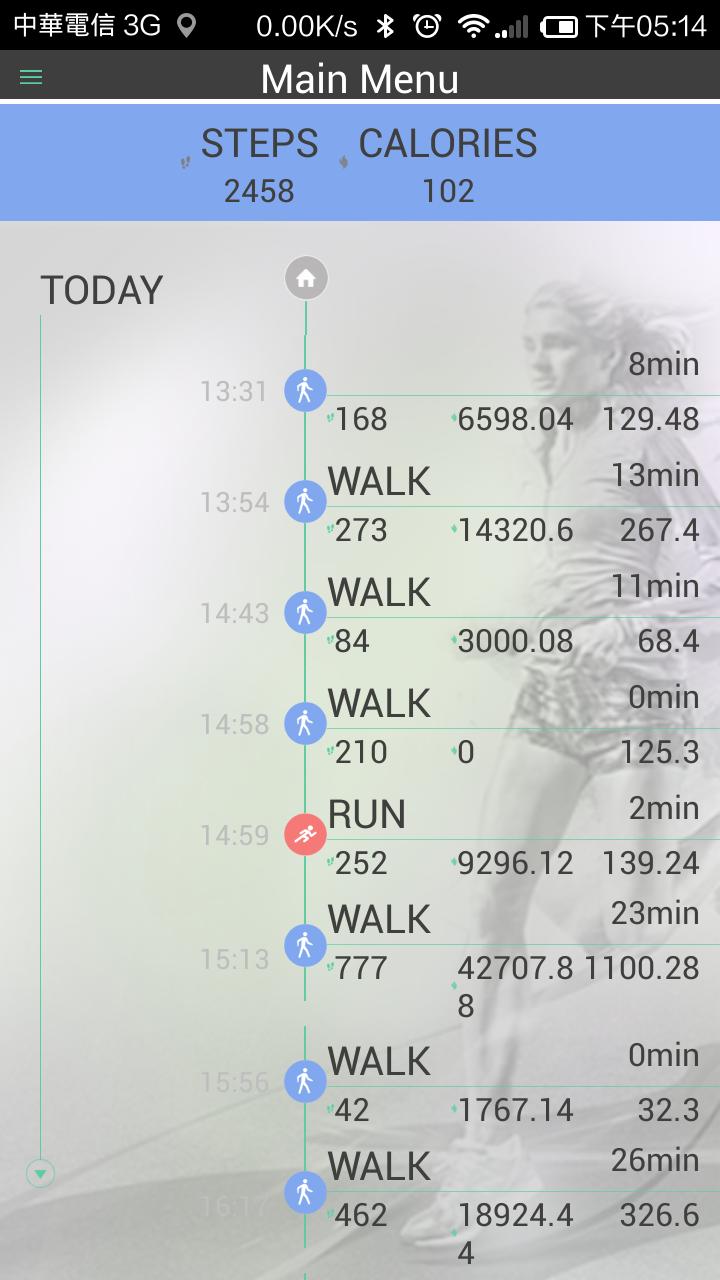Expand the timeline via the down-arrow circle
This screenshot has height=1280, width=720.
(40, 1173)
